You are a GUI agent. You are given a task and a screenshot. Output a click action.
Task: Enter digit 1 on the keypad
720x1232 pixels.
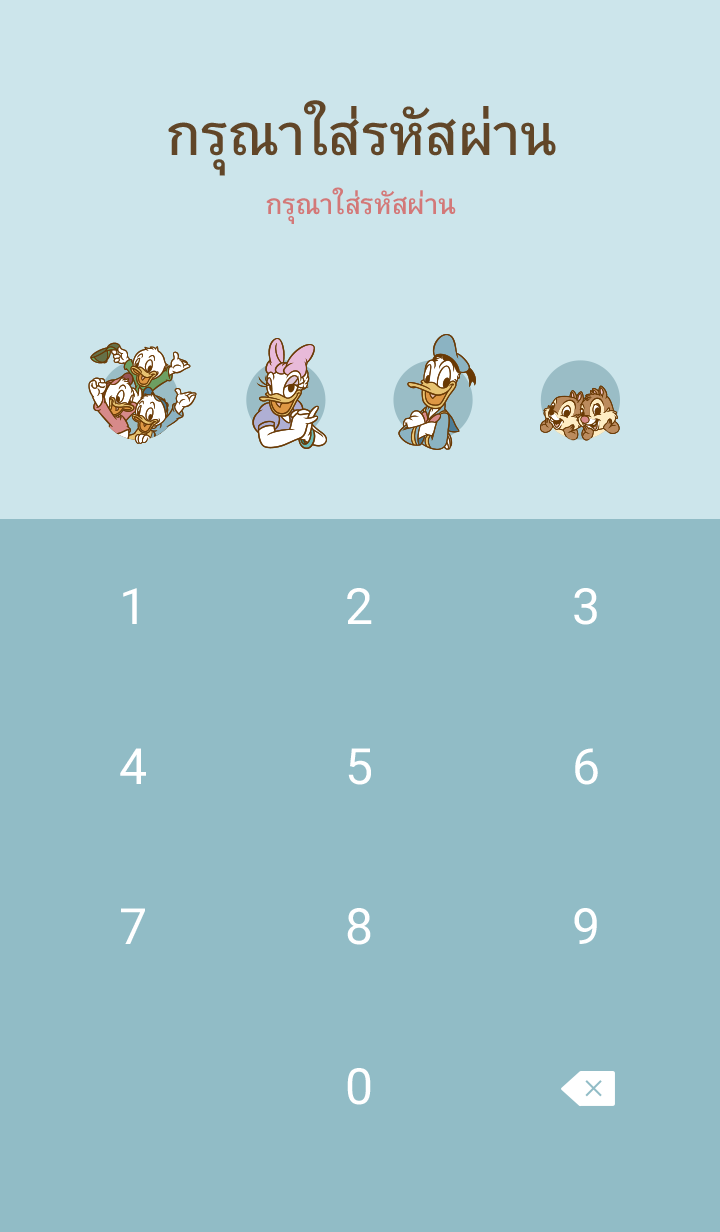click(x=132, y=607)
